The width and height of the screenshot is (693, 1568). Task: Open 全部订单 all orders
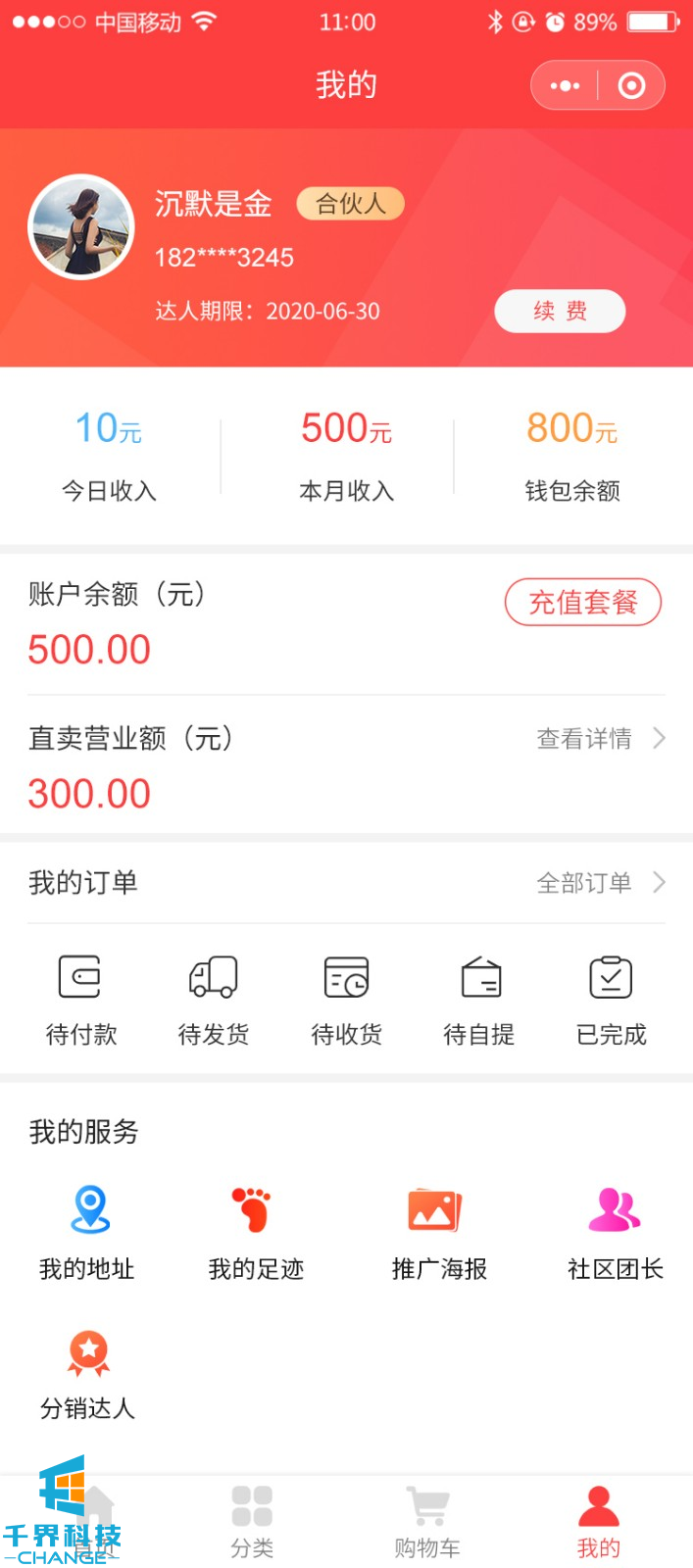(600, 883)
